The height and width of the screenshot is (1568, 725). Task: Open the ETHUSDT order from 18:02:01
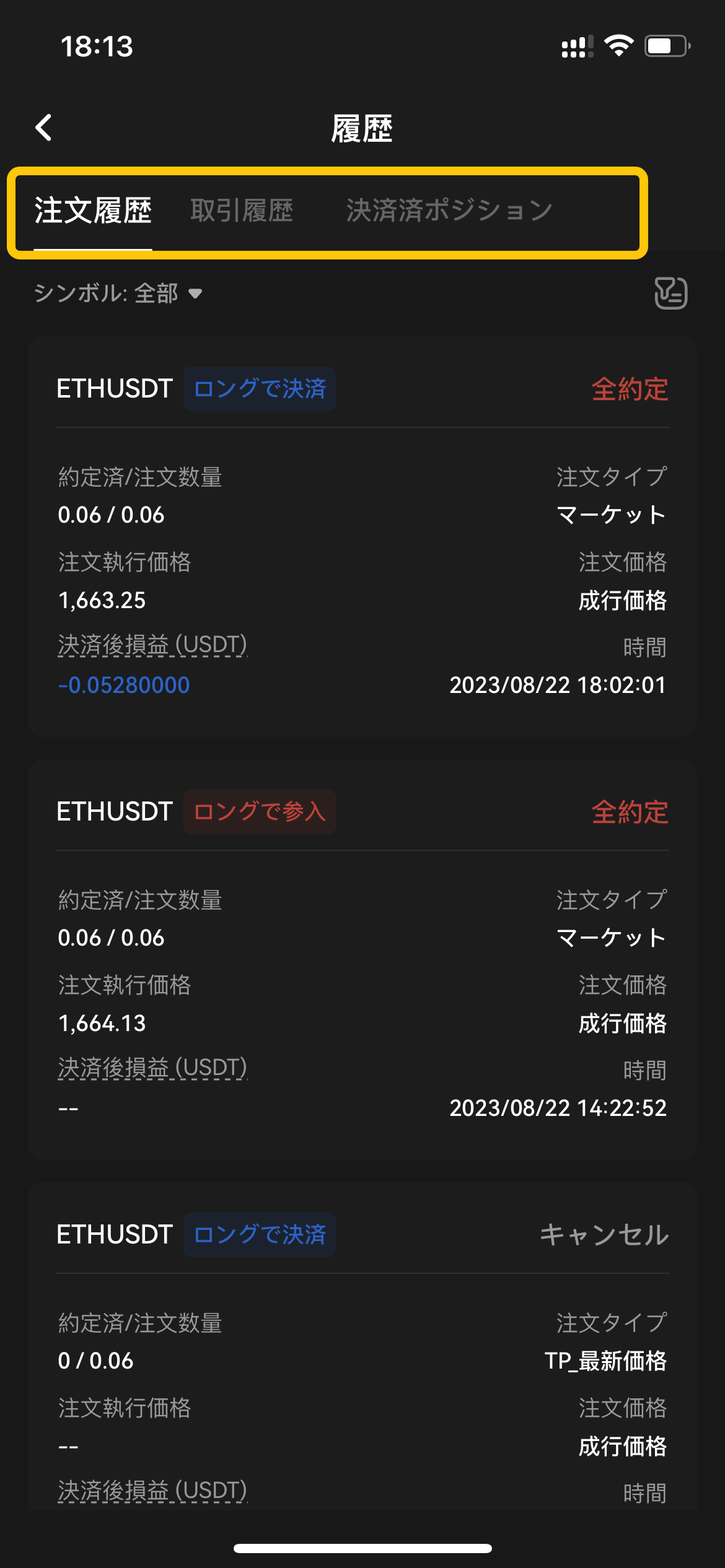click(x=362, y=536)
